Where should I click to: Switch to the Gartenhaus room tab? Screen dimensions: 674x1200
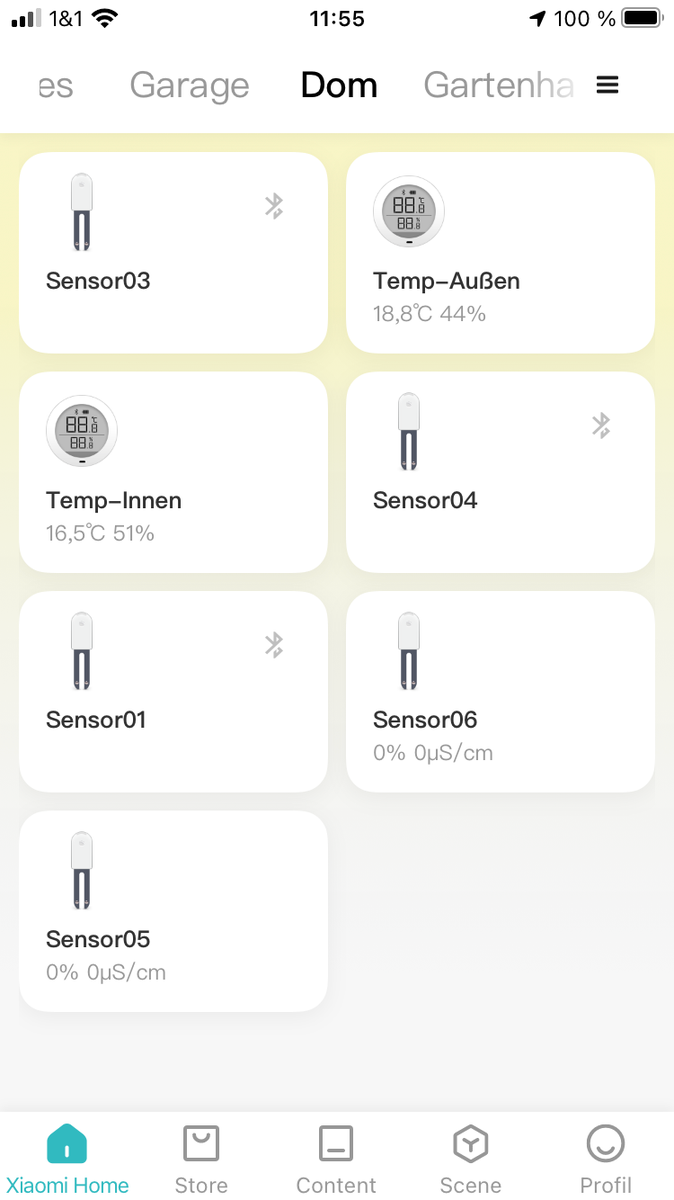pos(498,86)
